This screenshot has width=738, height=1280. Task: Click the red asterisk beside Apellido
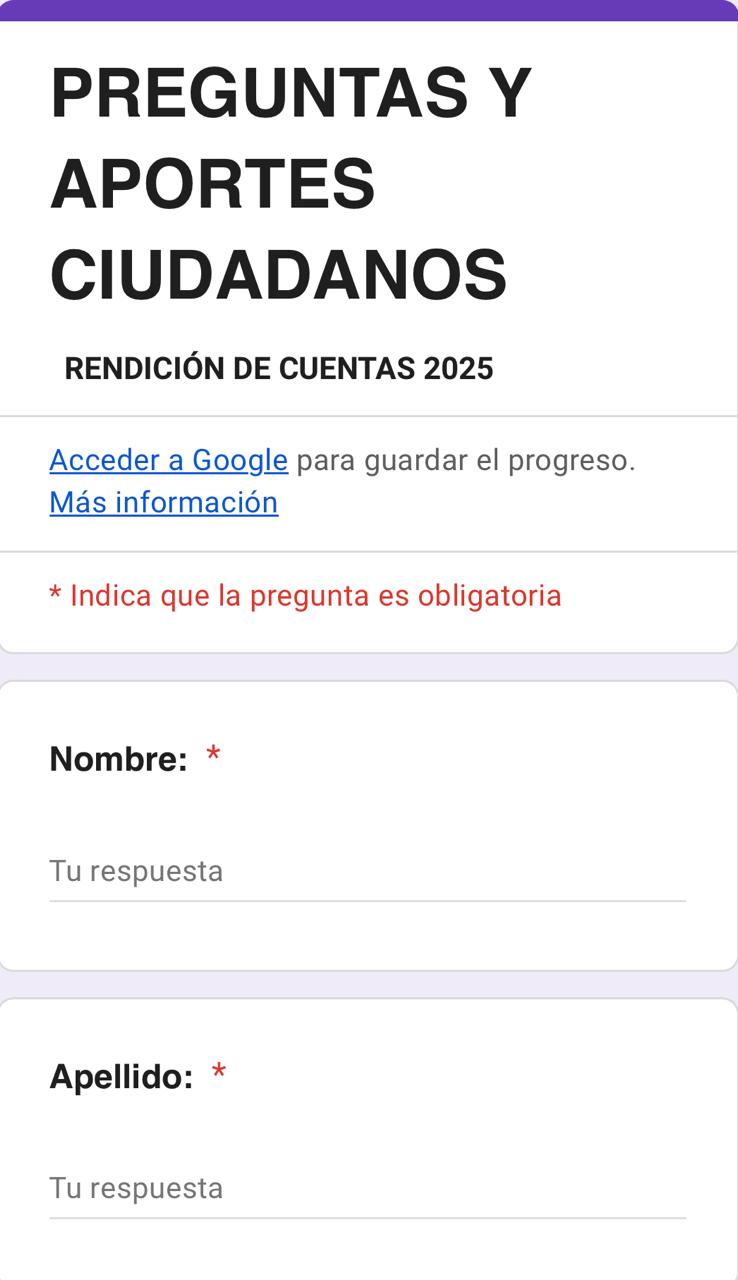(x=218, y=1074)
